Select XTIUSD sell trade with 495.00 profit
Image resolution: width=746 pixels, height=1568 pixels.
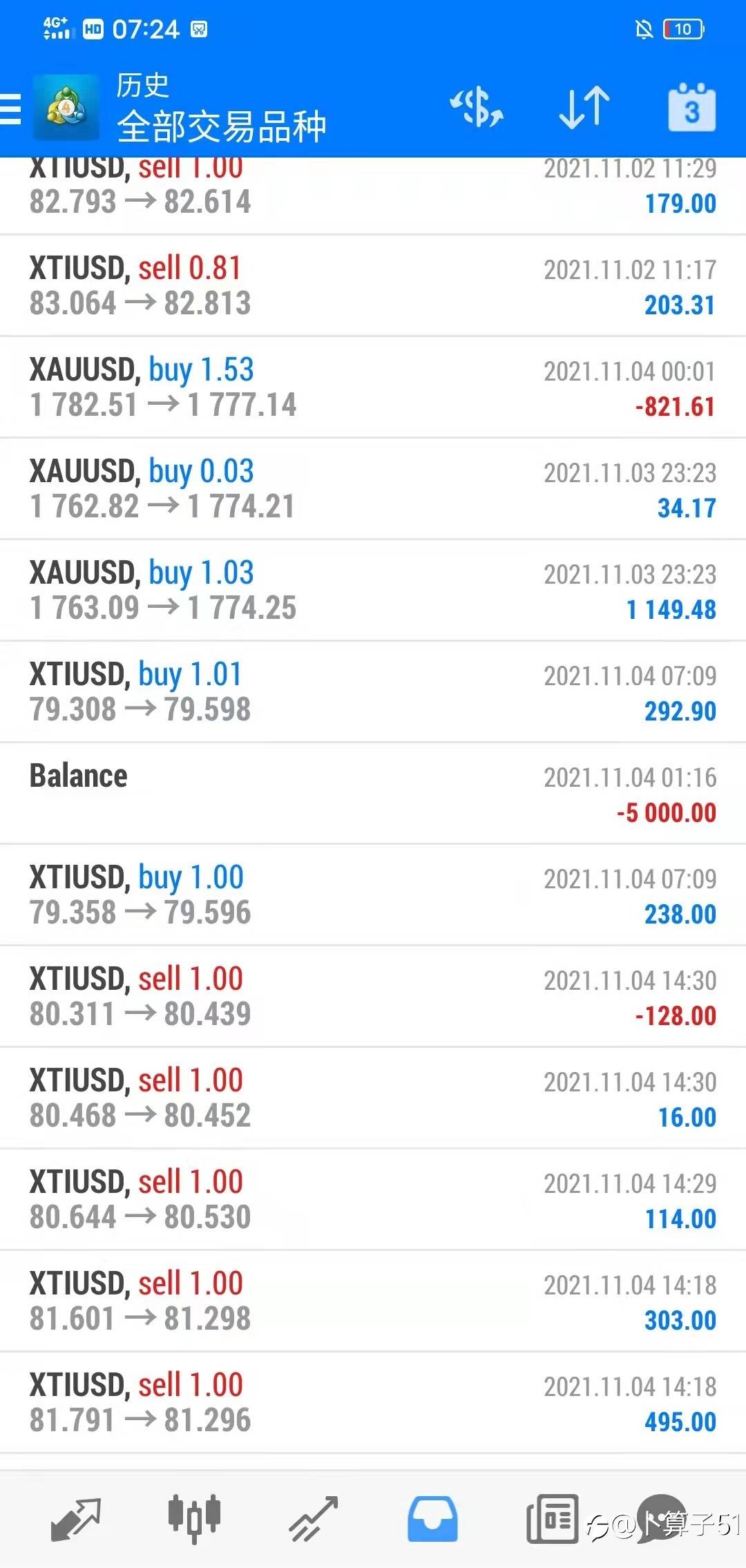click(x=373, y=1403)
